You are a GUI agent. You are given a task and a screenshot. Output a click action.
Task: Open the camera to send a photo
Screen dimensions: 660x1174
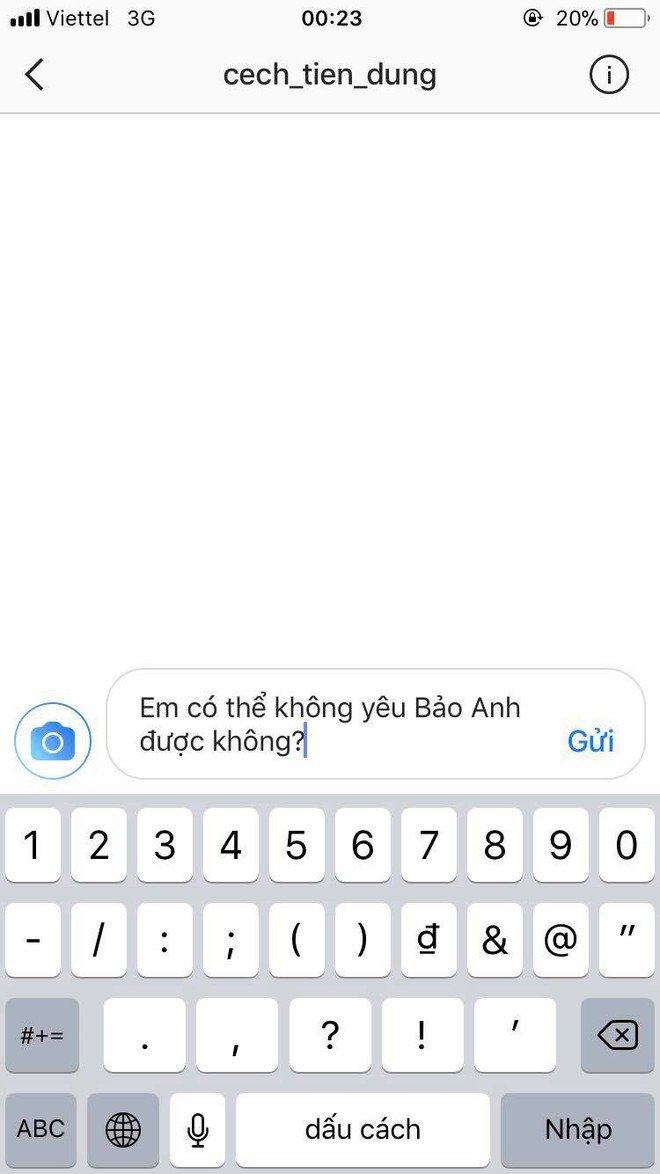[x=53, y=742]
